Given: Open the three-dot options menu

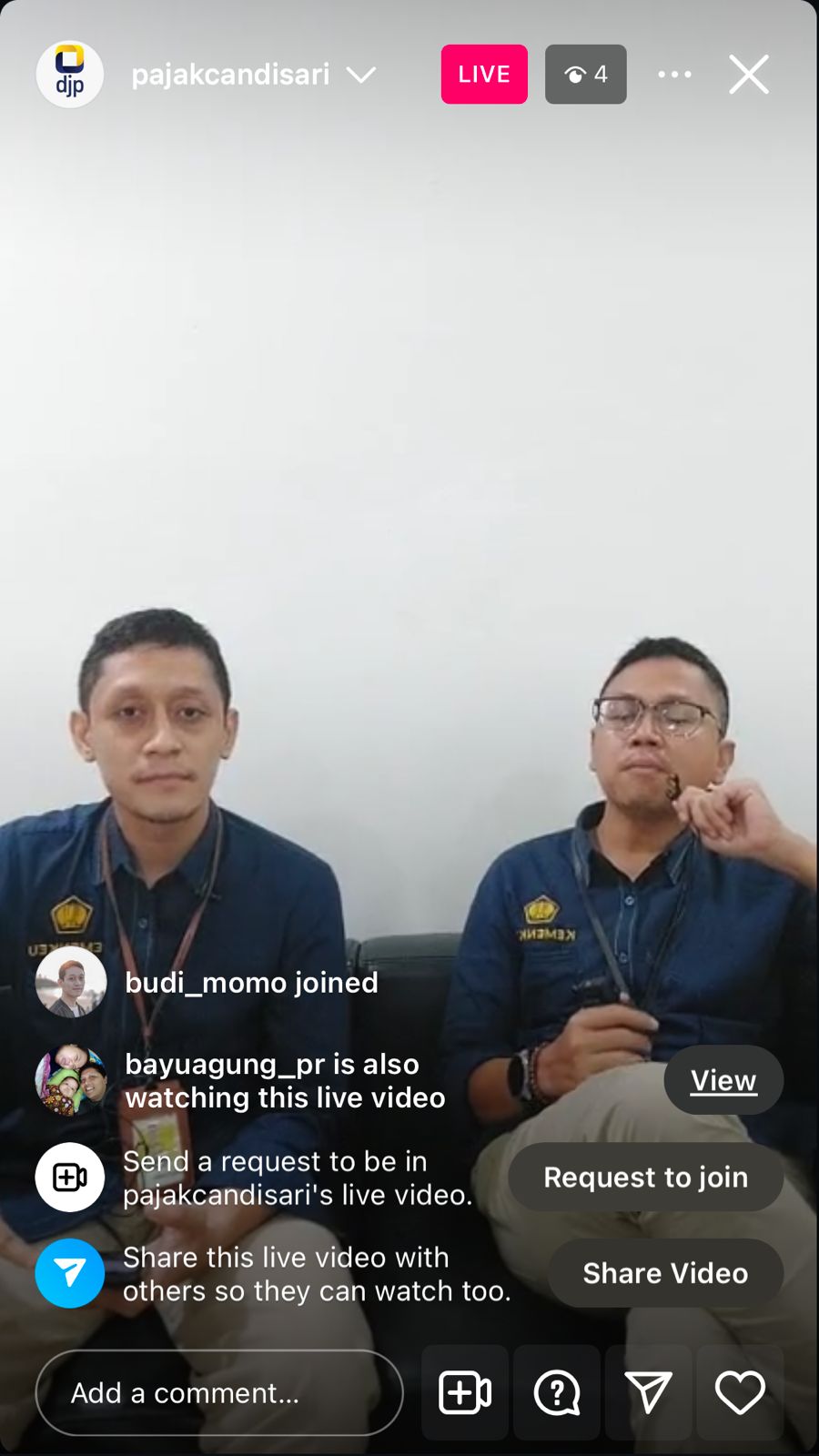Looking at the screenshot, I should [x=674, y=75].
